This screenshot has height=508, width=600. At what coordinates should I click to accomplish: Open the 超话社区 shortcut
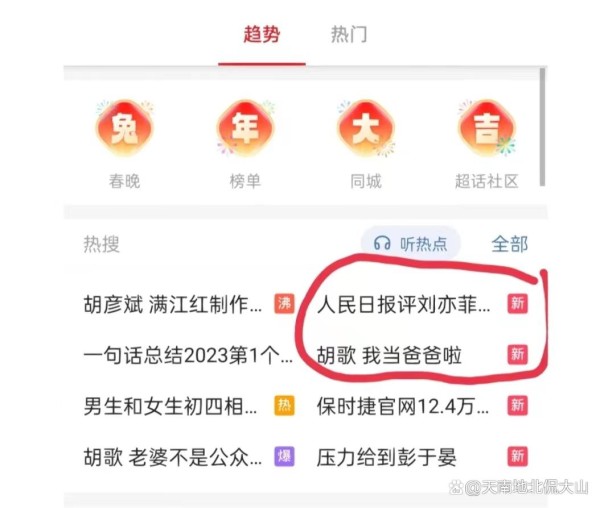pyautogui.click(x=486, y=142)
